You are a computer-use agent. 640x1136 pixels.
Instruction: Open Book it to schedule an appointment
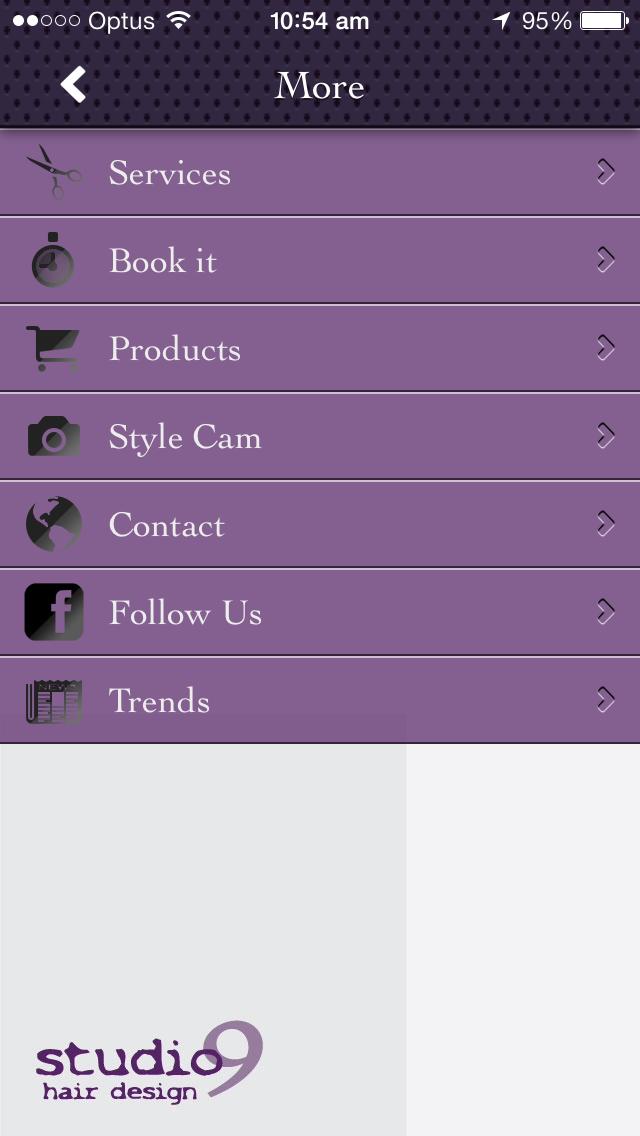[320, 261]
